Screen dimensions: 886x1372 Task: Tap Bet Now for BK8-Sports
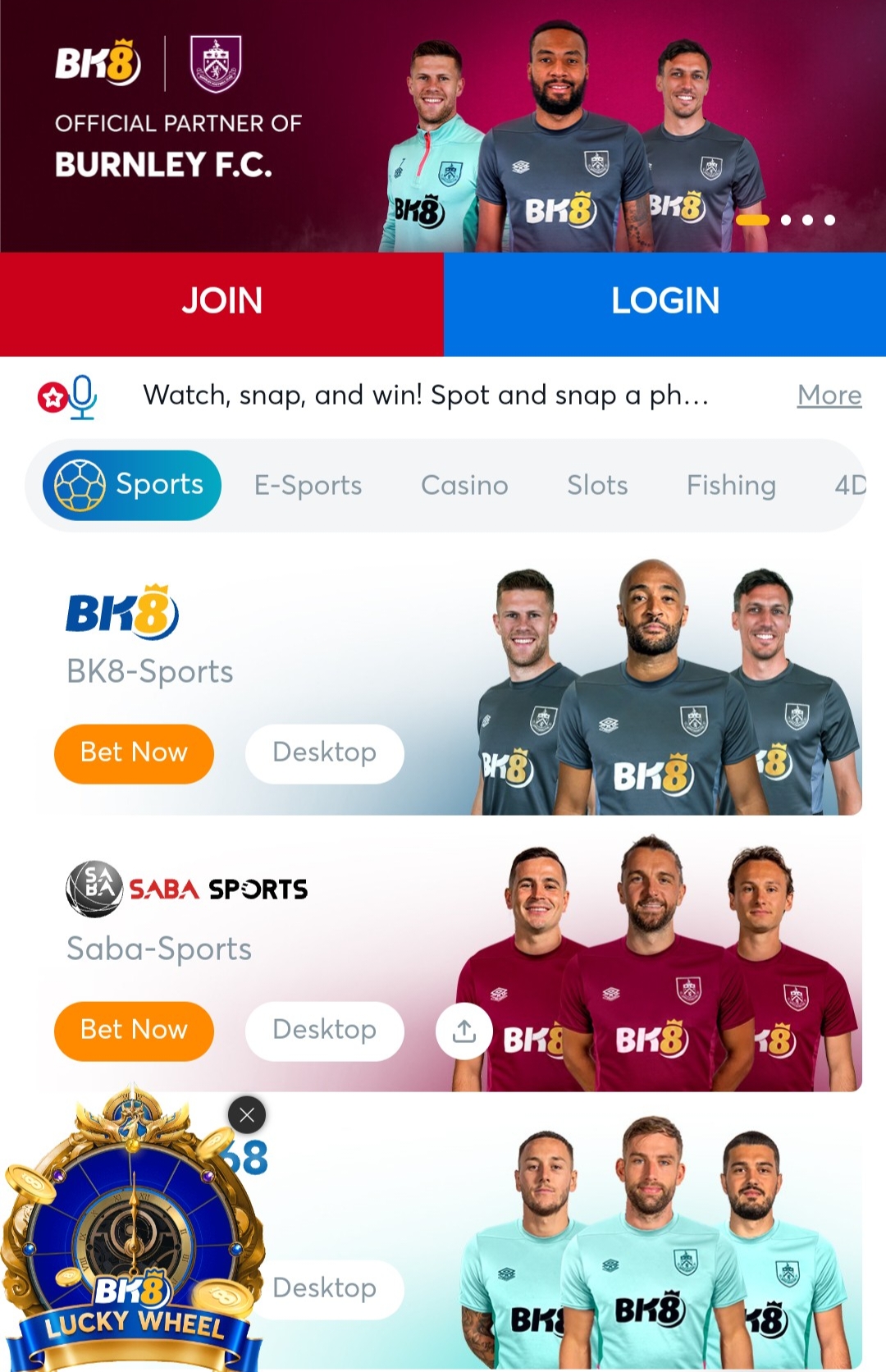tap(134, 752)
